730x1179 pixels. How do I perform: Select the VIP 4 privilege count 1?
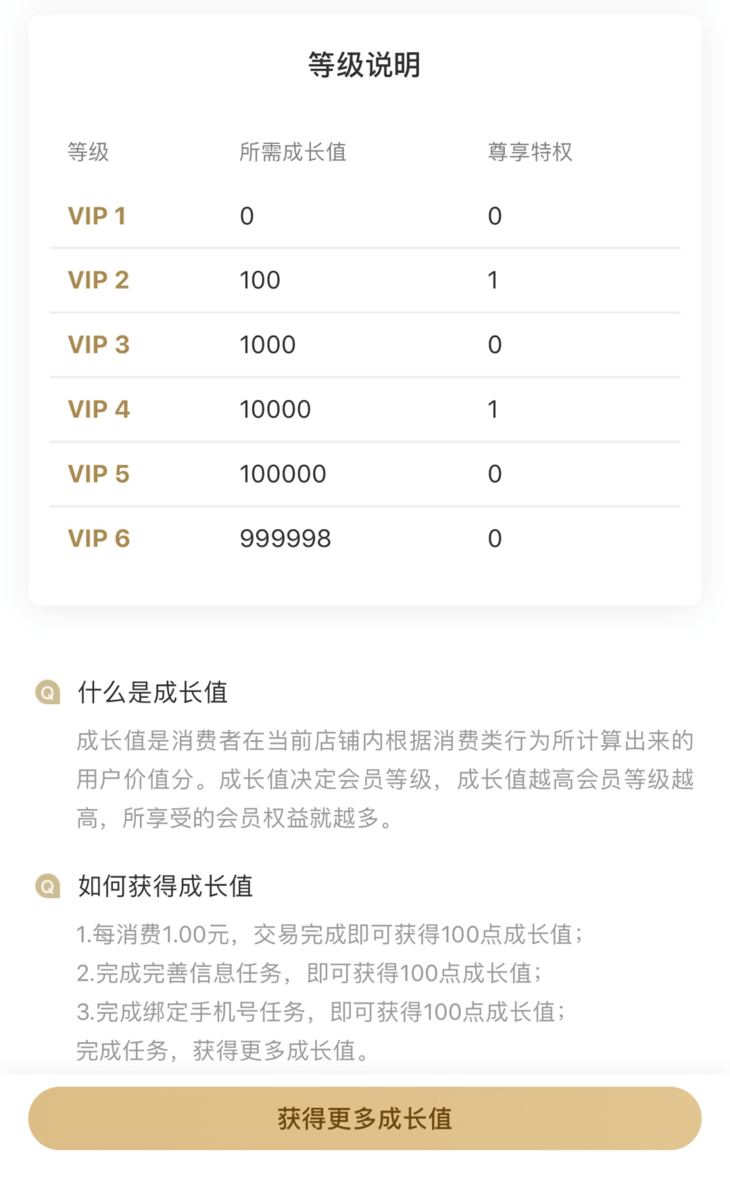coord(492,409)
